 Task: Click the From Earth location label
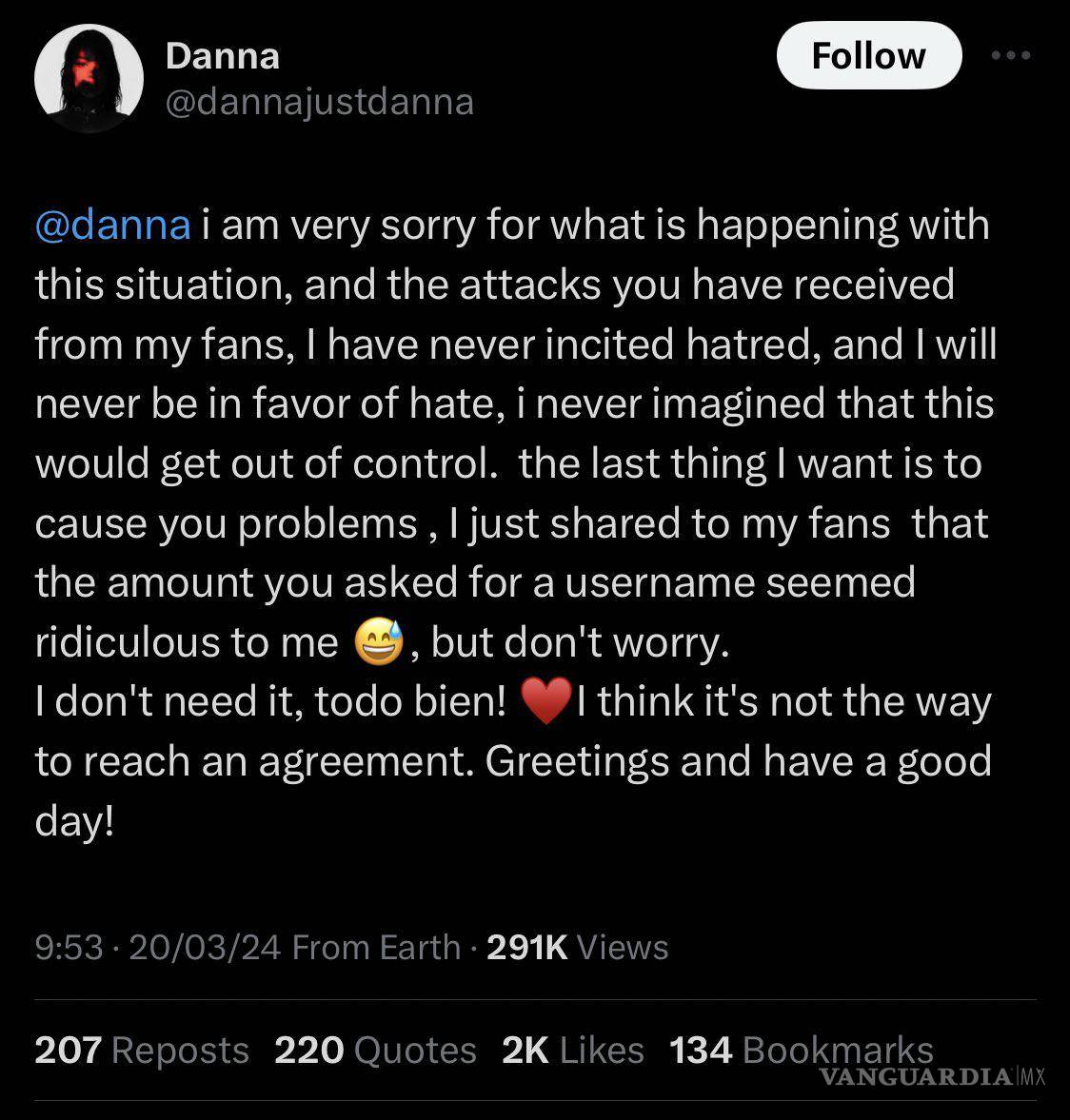375,947
